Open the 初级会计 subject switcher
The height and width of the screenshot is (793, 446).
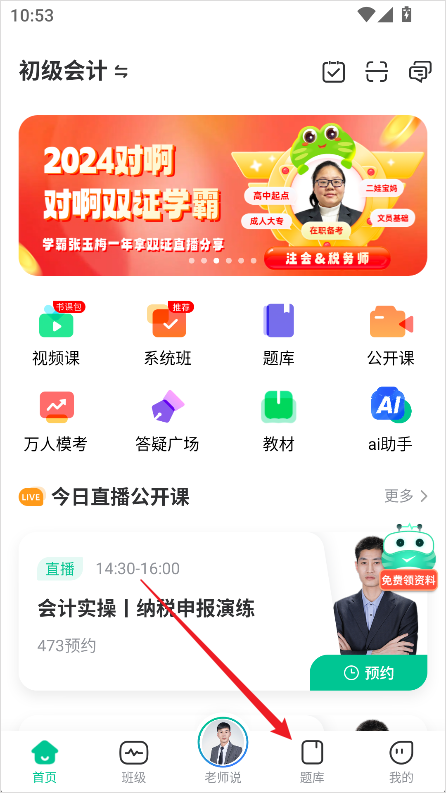[x=73, y=71]
